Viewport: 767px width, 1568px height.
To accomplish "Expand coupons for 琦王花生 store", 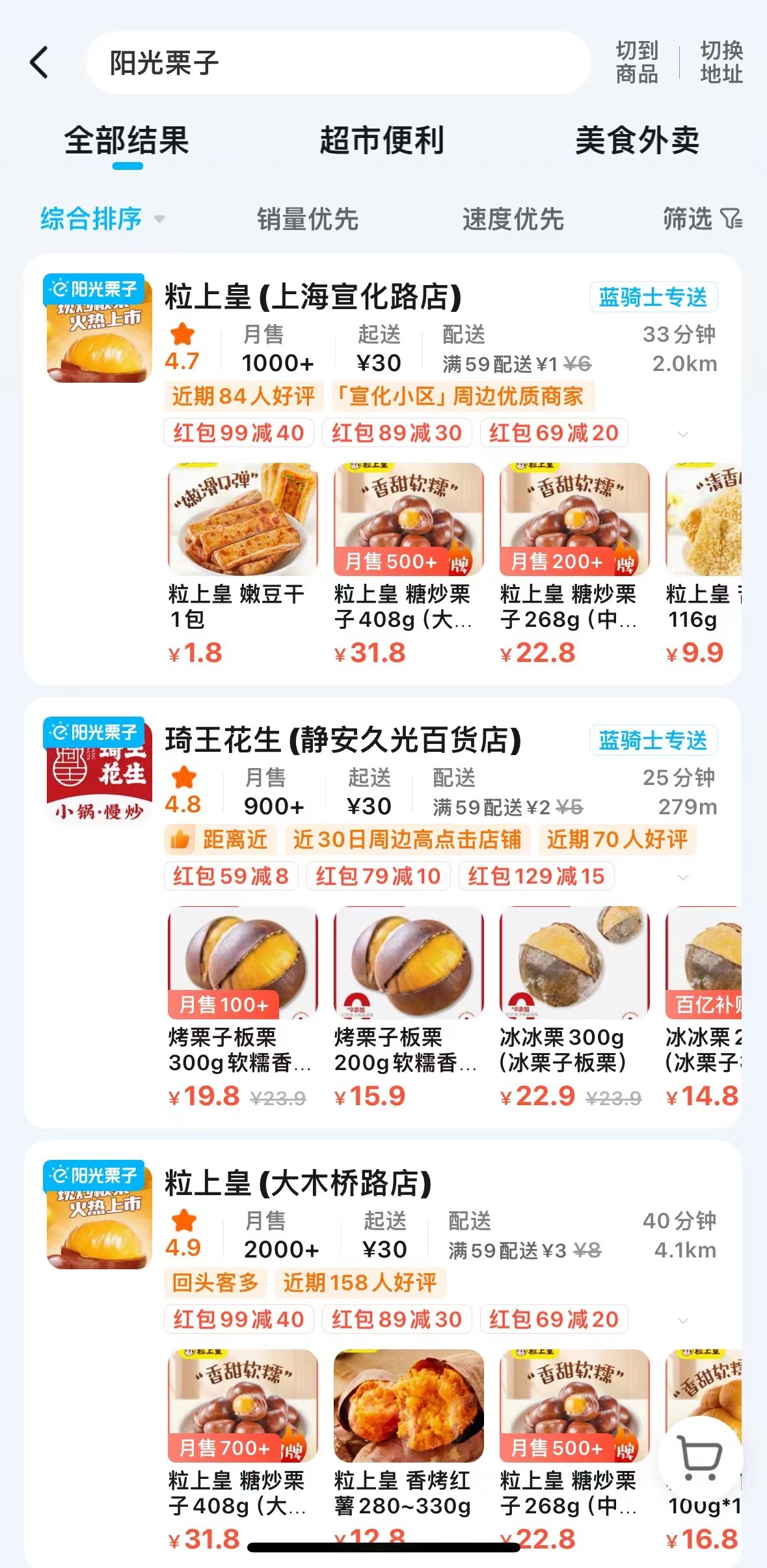I will 683,877.
